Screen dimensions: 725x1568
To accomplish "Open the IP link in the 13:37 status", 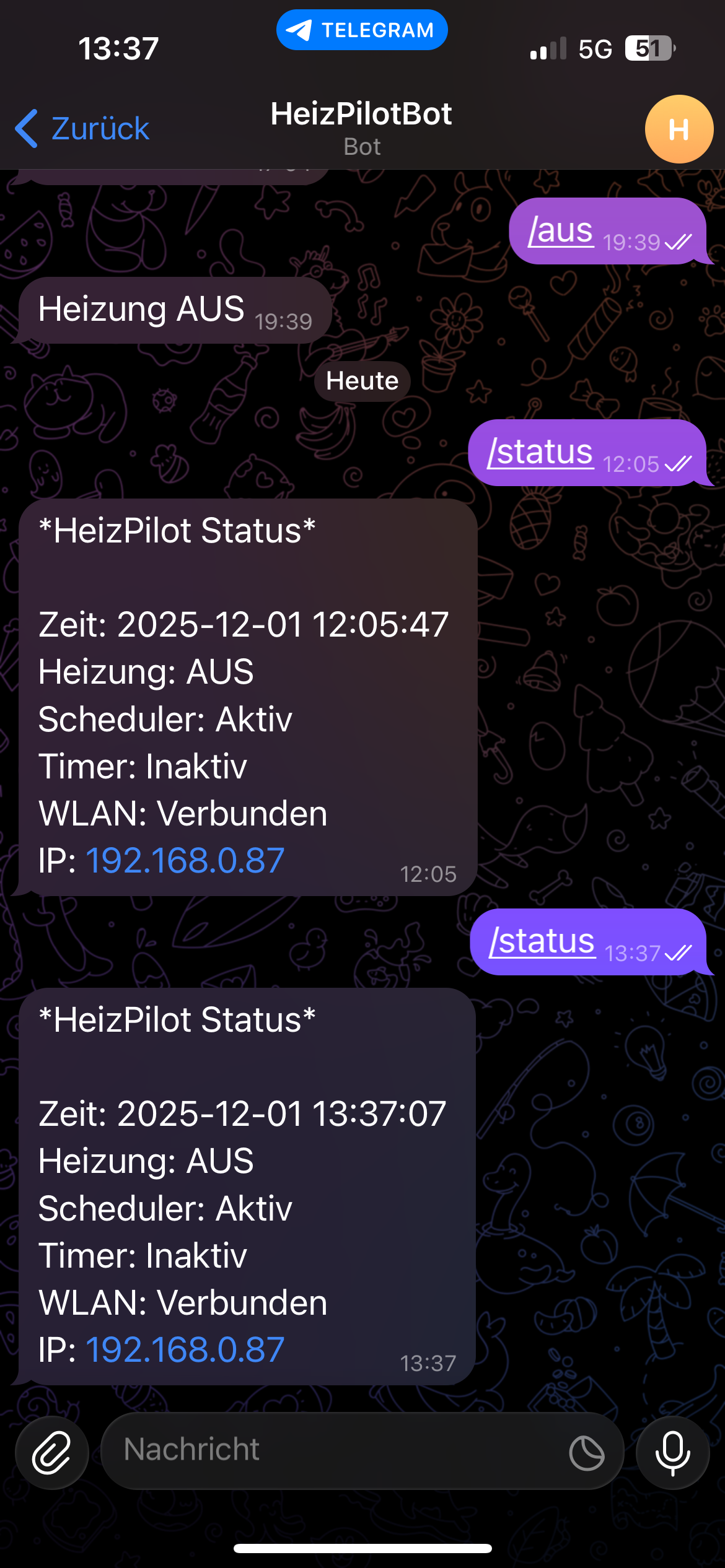I will pyautogui.click(x=185, y=1350).
